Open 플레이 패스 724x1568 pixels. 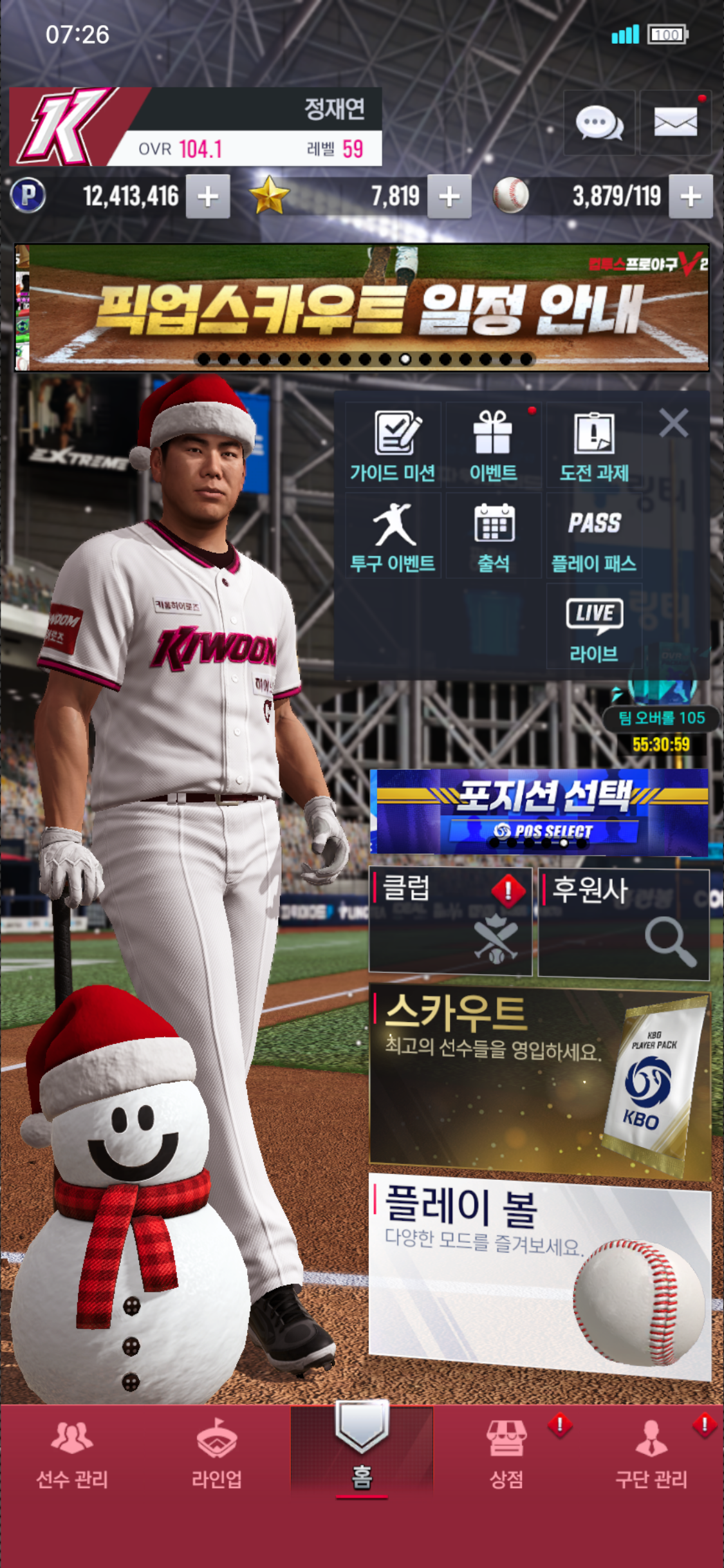coord(593,536)
